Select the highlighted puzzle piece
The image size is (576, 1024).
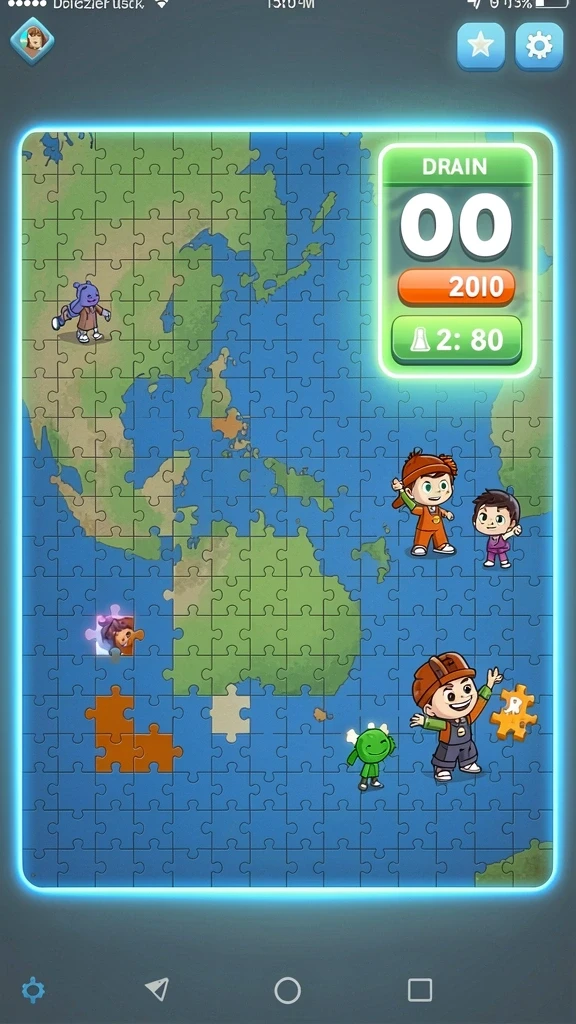pos(115,632)
